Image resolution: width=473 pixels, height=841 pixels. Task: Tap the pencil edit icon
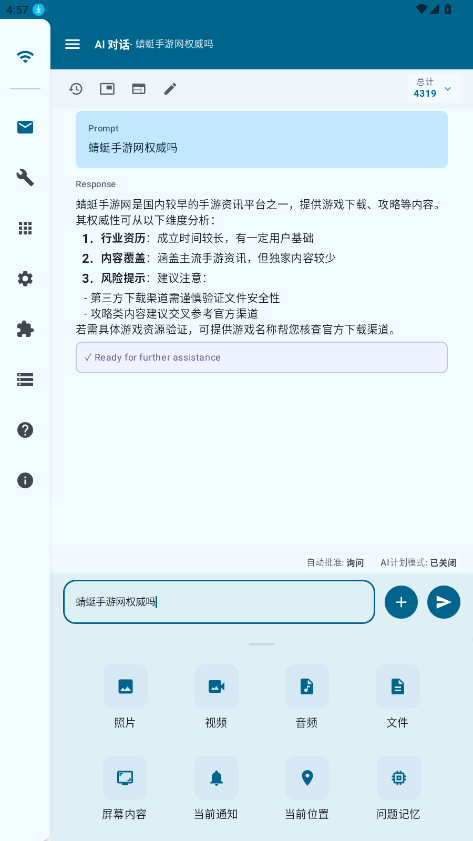[170, 89]
